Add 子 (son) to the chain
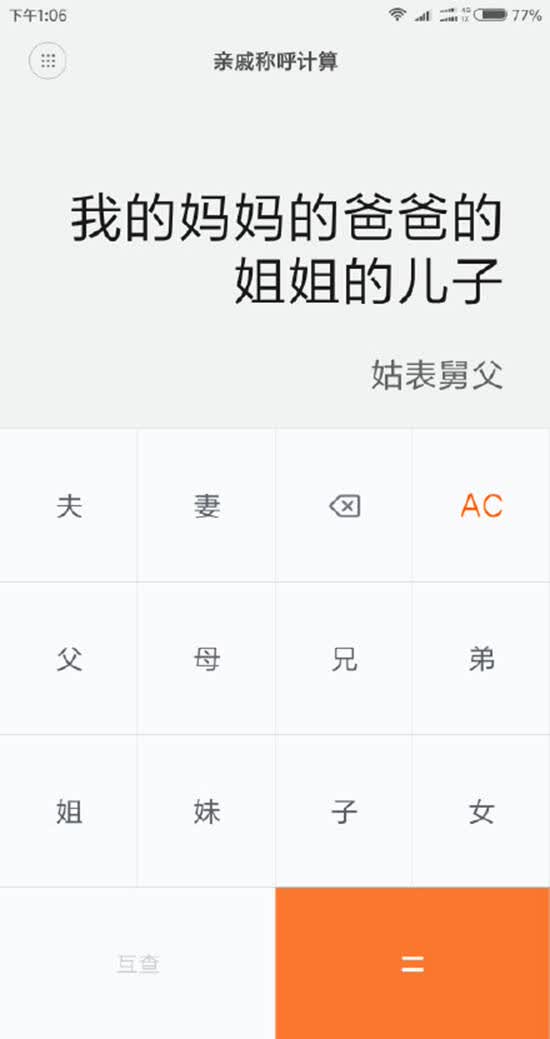This screenshot has width=550, height=1039. 344,811
